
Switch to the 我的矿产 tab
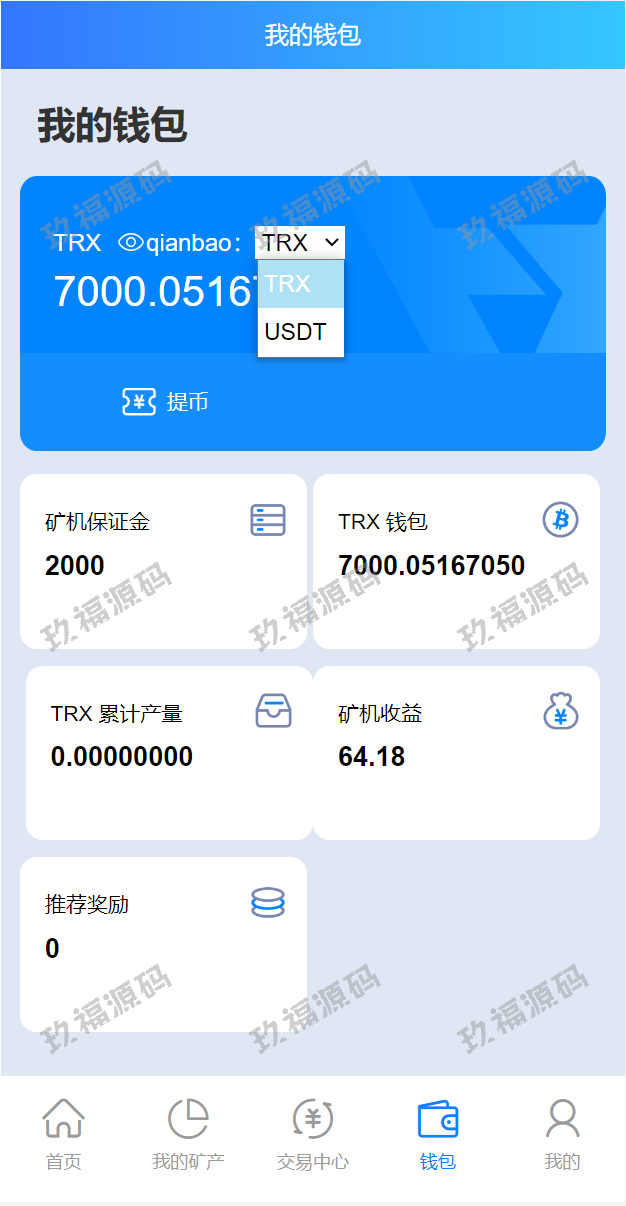[188, 1135]
